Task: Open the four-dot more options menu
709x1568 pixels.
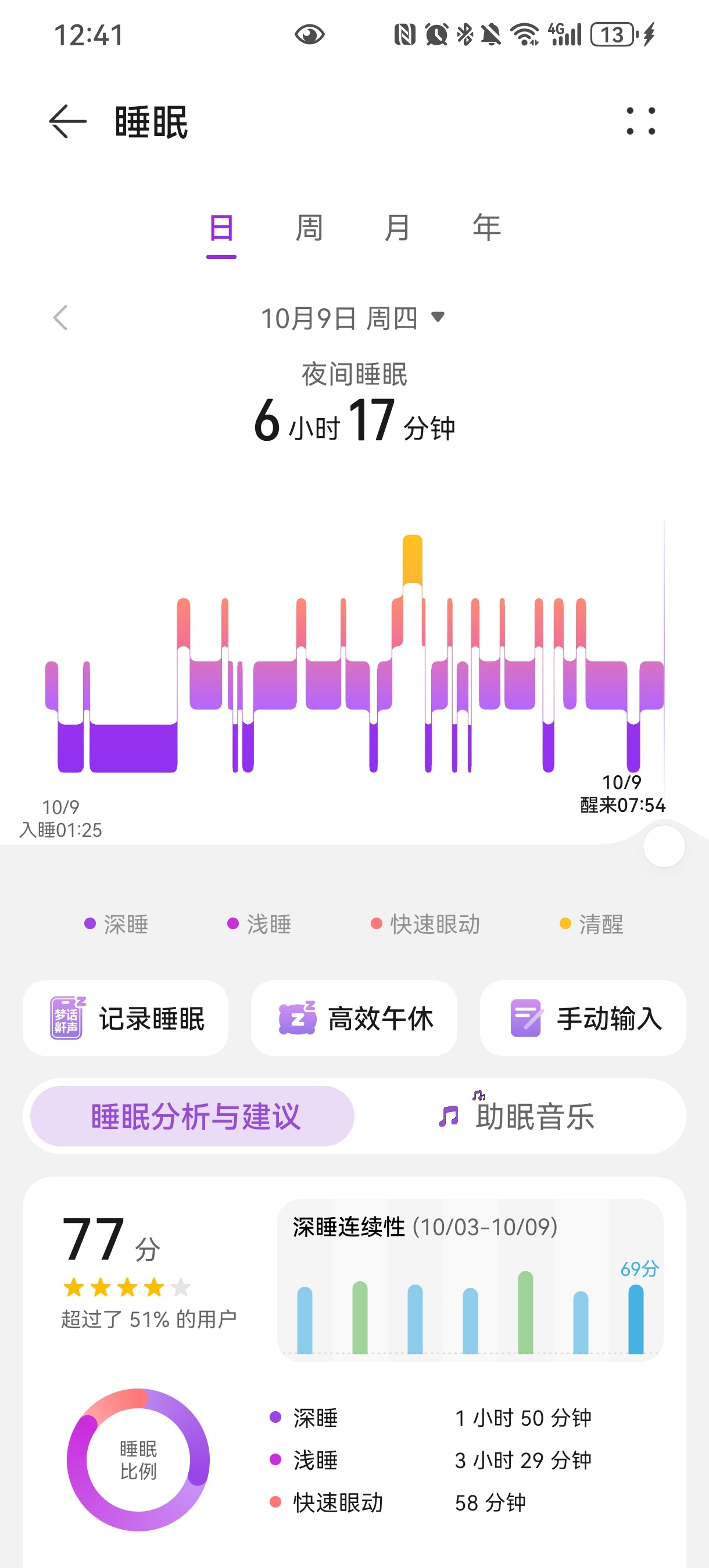Action: [641, 121]
